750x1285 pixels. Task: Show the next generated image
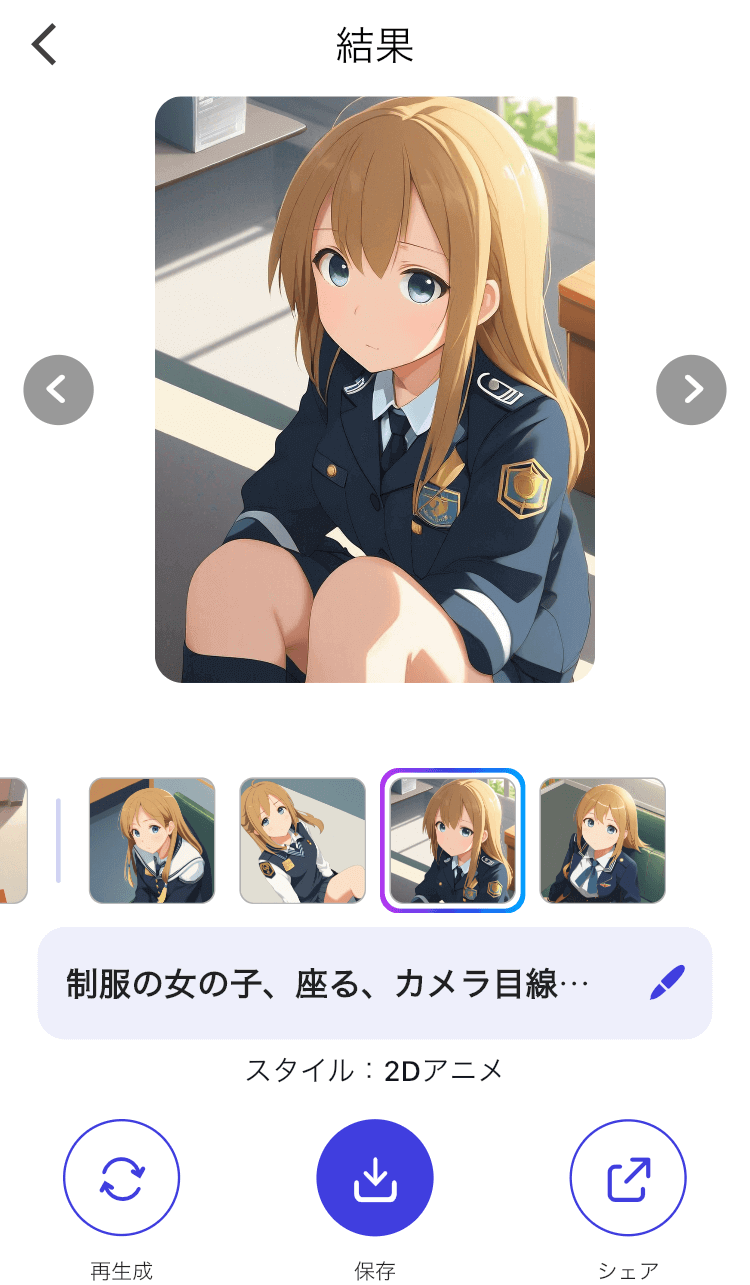coord(691,390)
